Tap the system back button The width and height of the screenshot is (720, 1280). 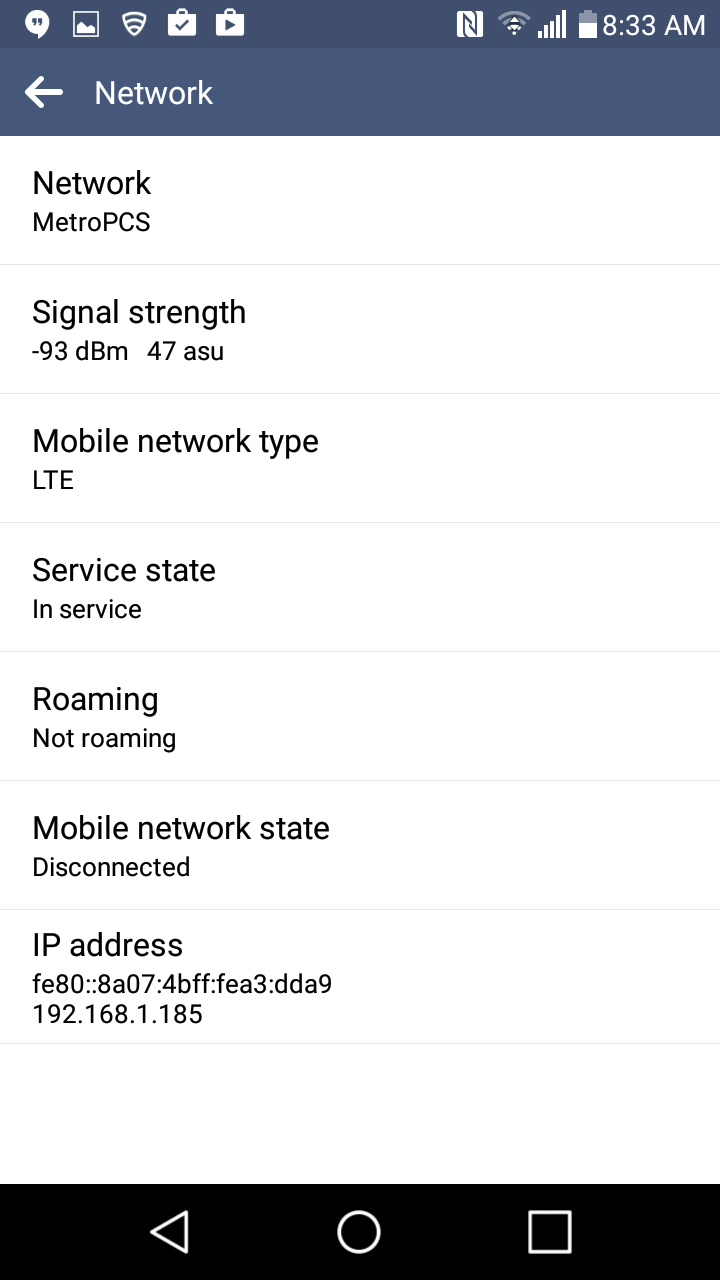[x=170, y=1231]
